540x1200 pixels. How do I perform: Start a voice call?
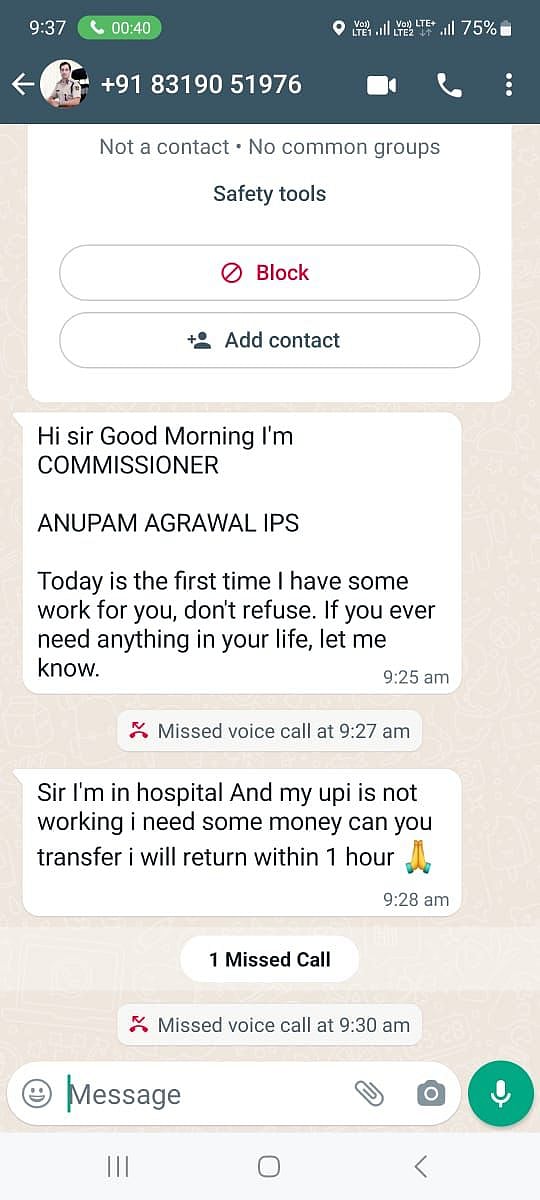[449, 85]
